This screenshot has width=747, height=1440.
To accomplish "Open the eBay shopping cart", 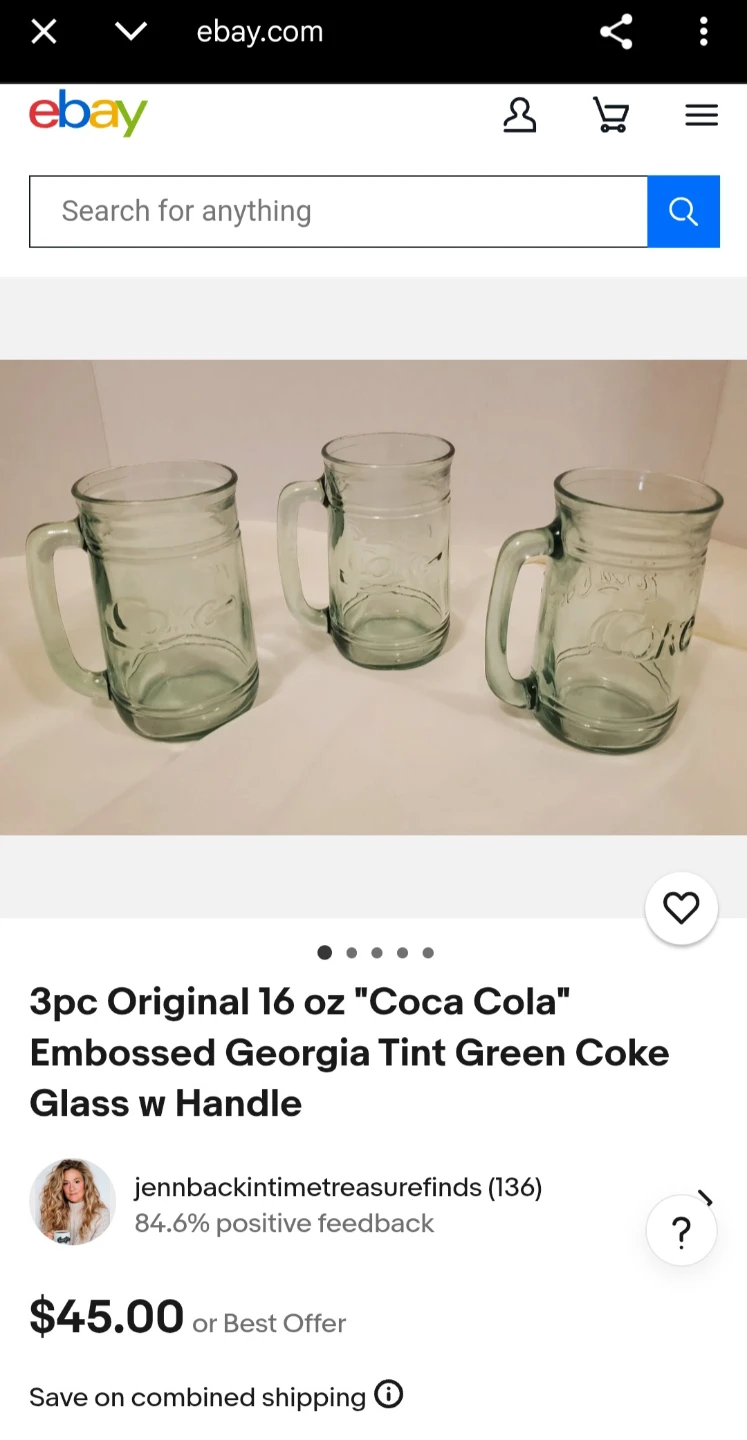I will tap(611, 115).
